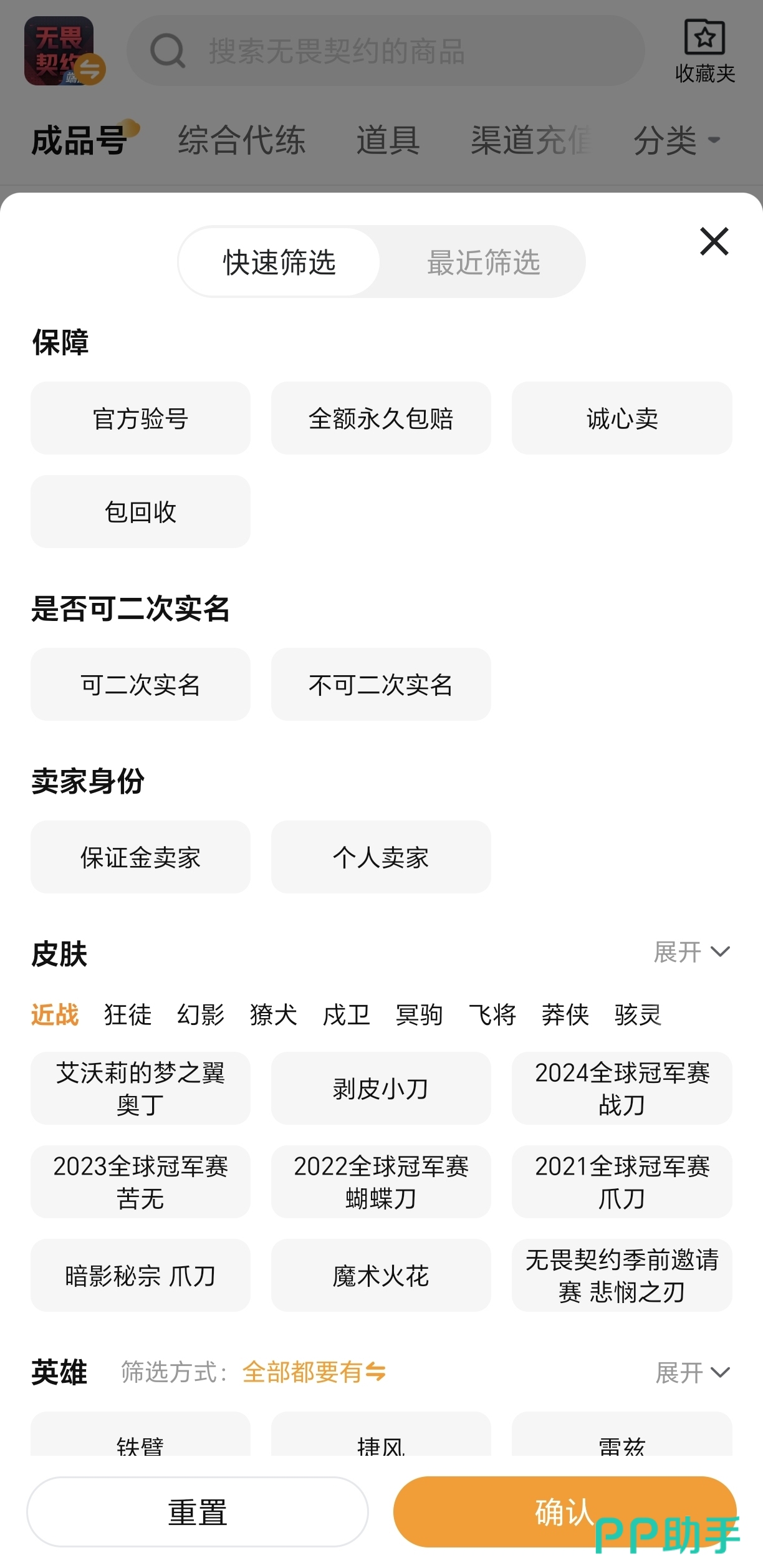Confirm filters with 确认 button
Viewport: 763px width, 1568px height.
pos(564,1512)
